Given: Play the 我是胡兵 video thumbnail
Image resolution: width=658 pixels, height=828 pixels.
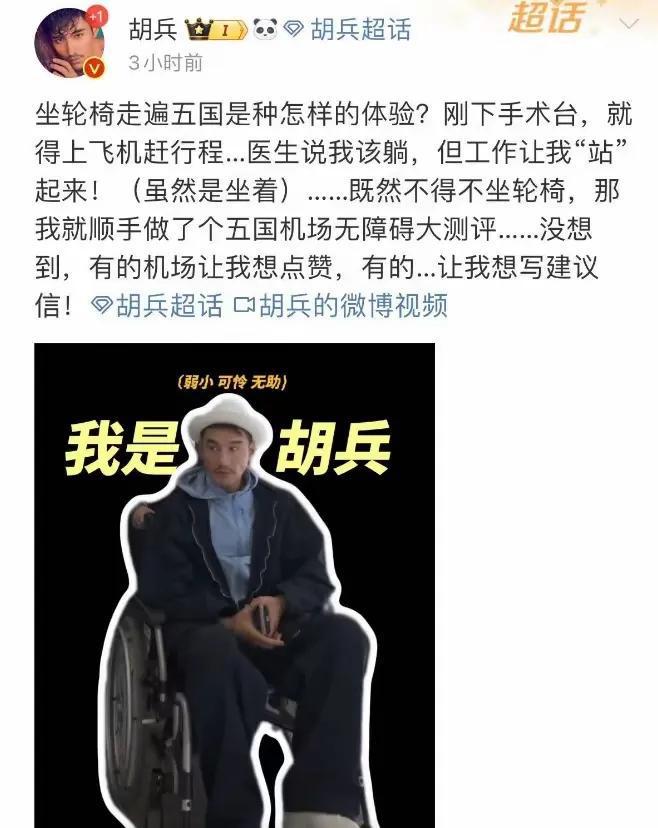Looking at the screenshot, I should tap(234, 585).
